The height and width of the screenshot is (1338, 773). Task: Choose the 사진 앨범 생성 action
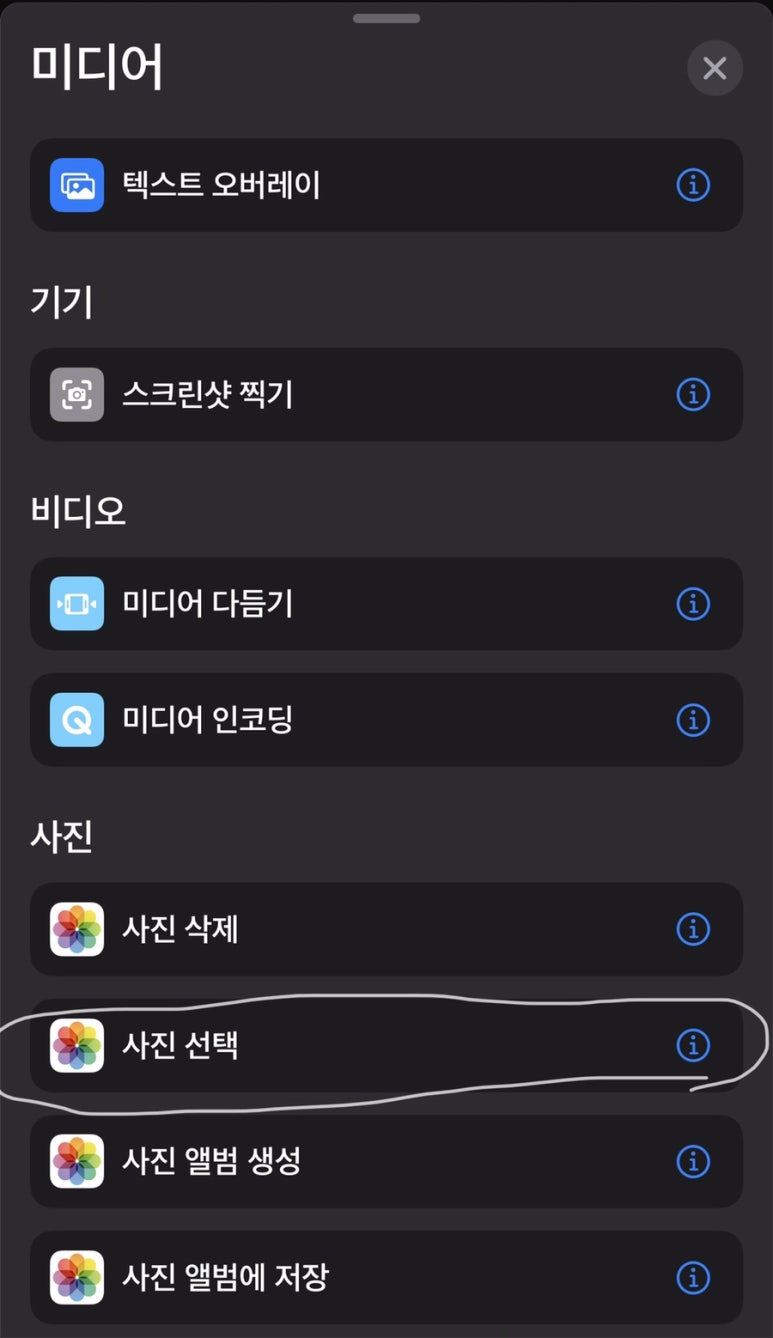(x=386, y=1162)
